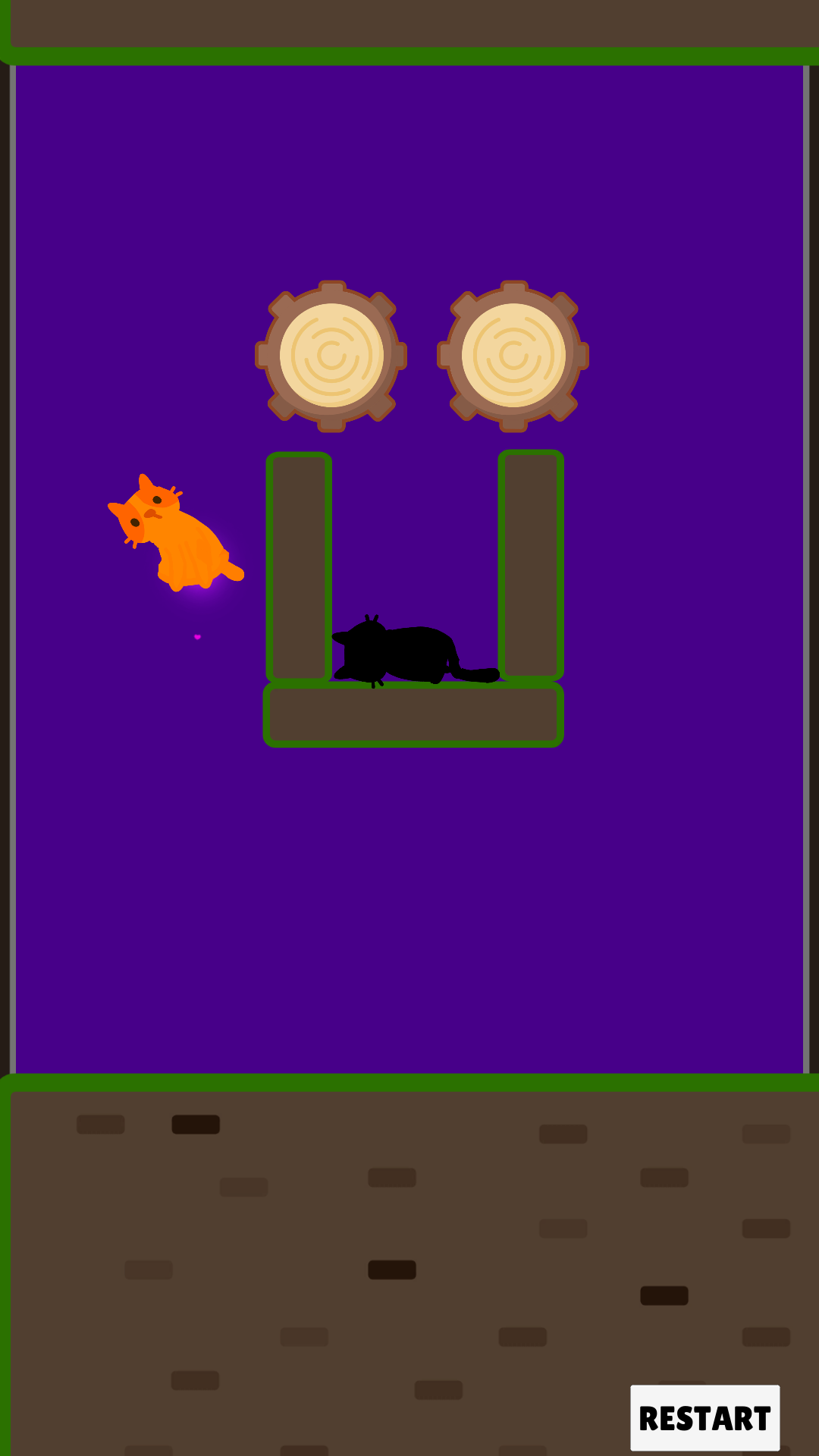The image size is (819, 1456).
Task: Tap the left wooden log gear
Action: pyautogui.click(x=331, y=356)
